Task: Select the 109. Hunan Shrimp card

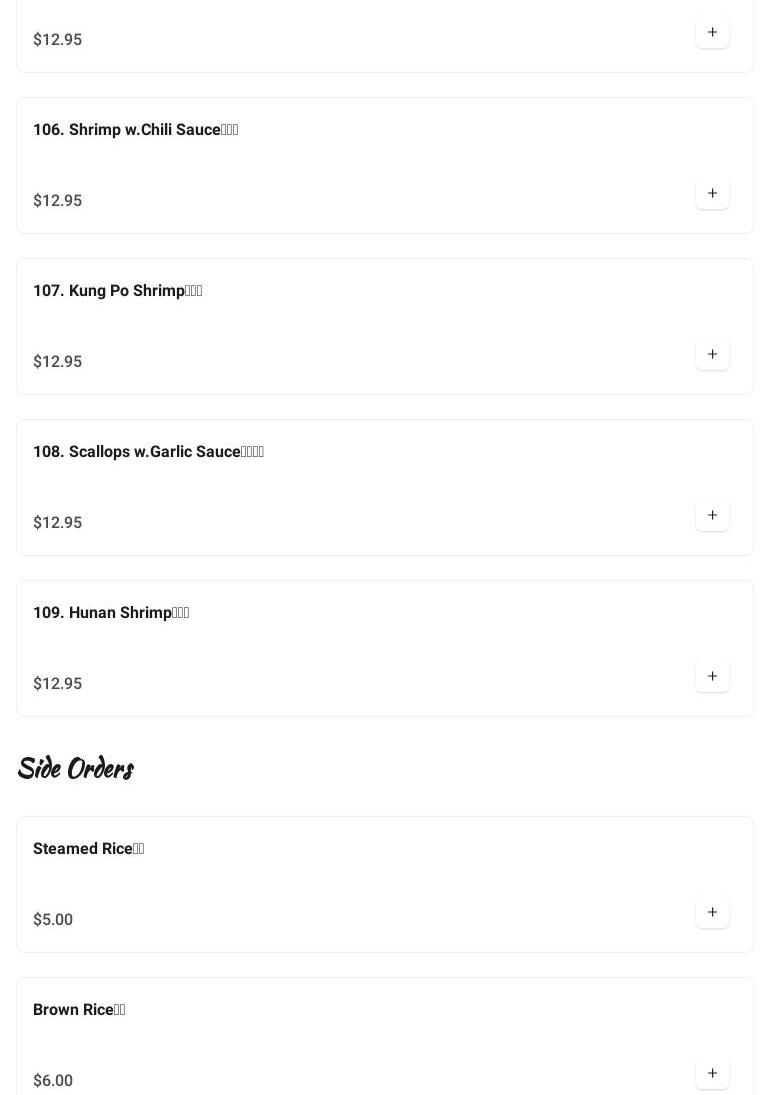Action: (111, 613)
